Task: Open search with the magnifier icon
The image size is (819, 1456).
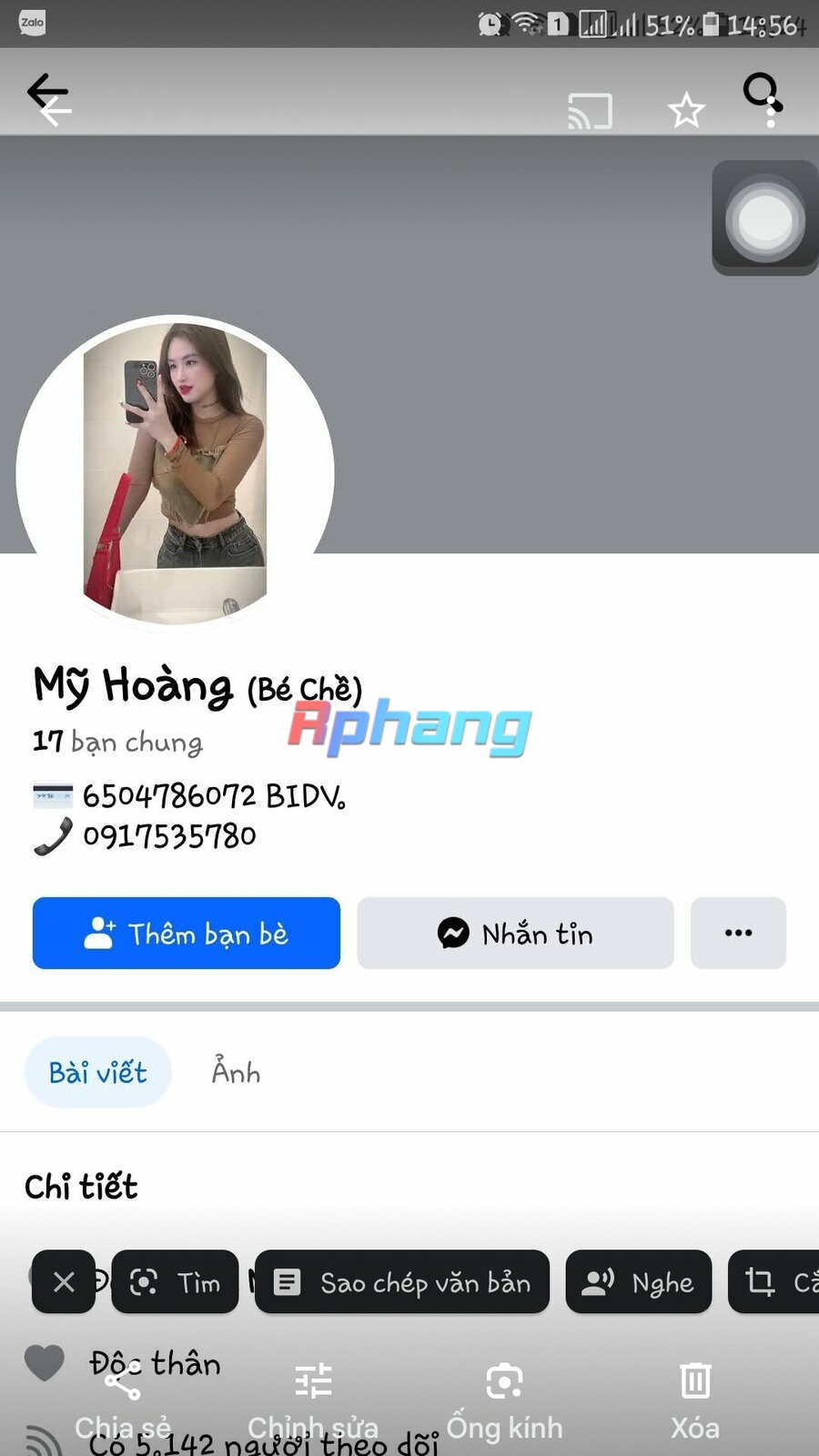Action: click(761, 90)
